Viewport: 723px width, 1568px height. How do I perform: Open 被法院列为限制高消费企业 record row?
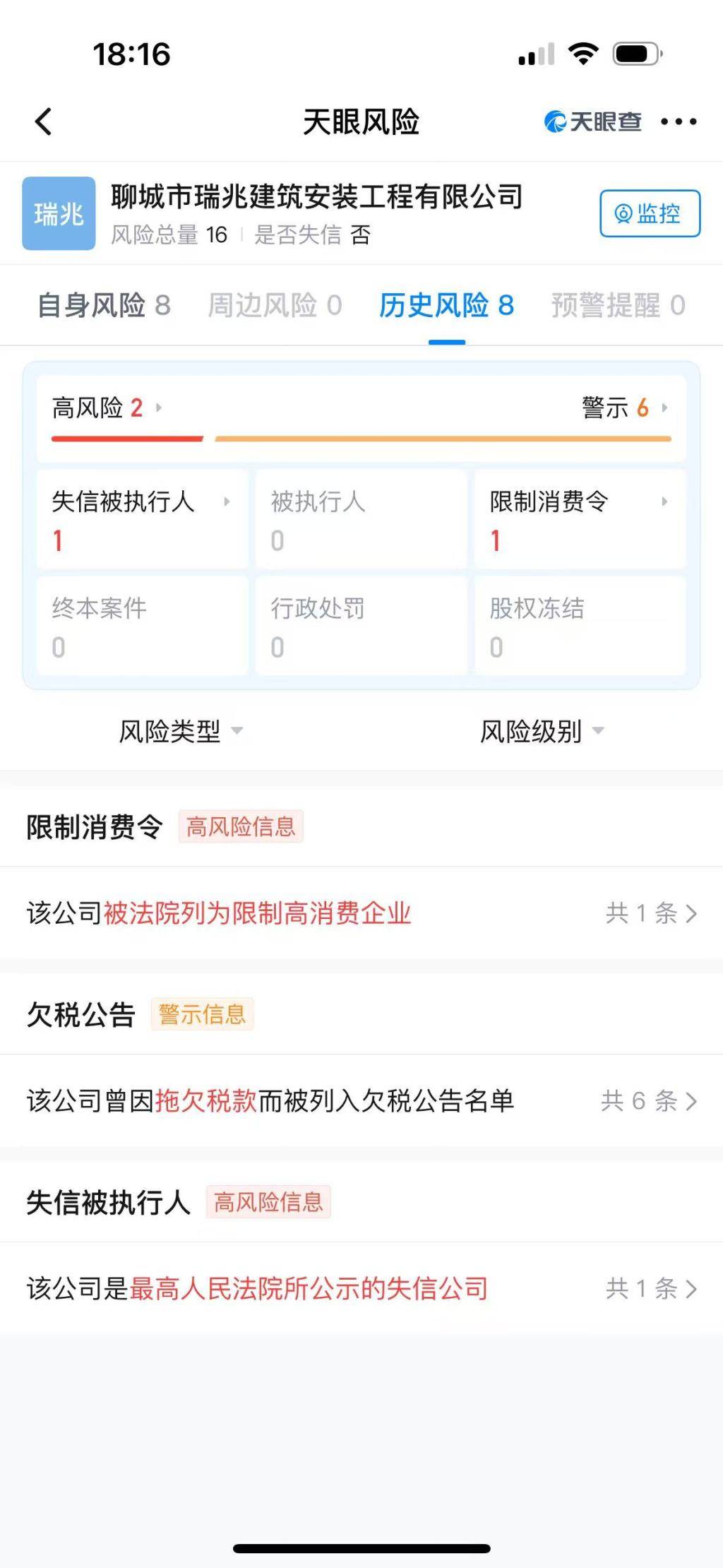[361, 913]
